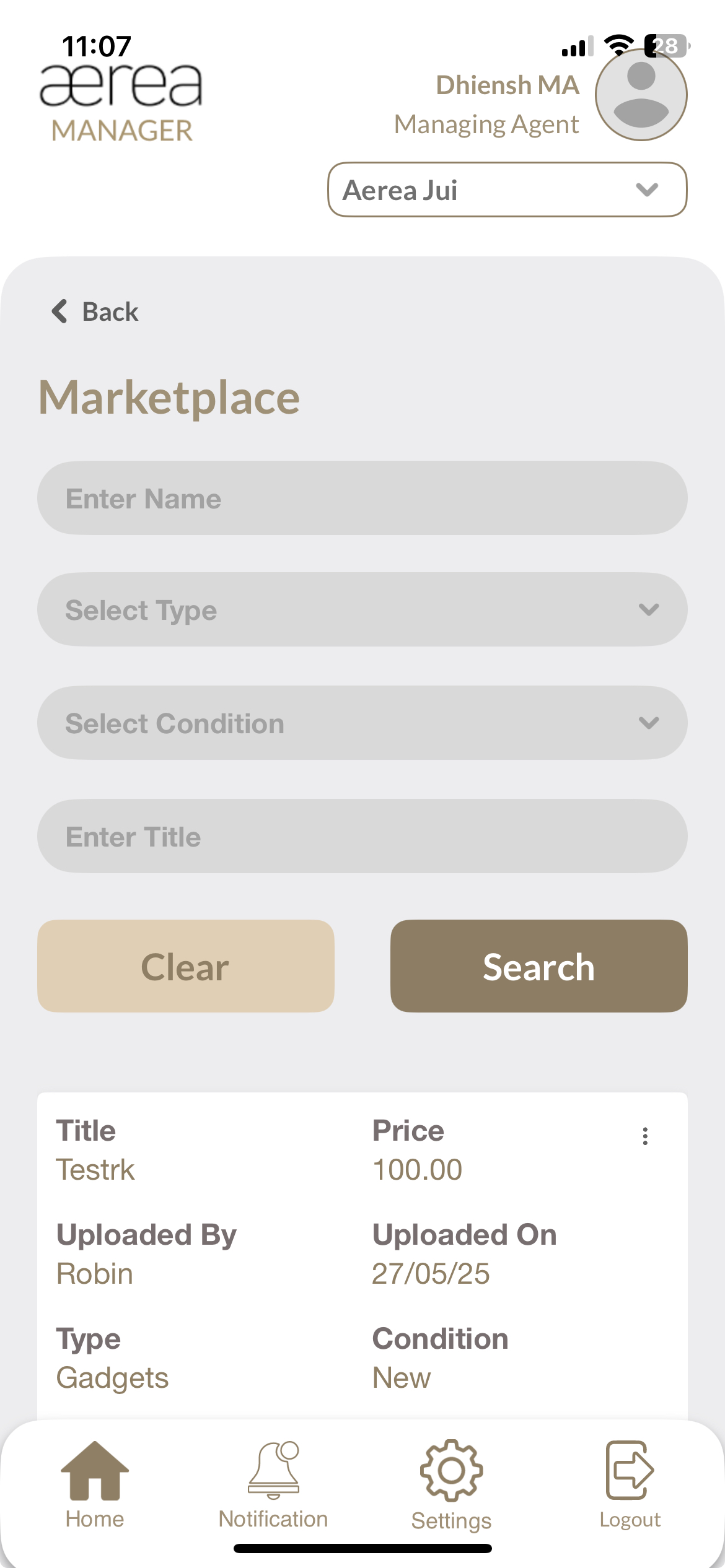This screenshot has height=1568, width=725.
Task: Open overflow menu on Testrk listing
Action: tap(645, 1136)
